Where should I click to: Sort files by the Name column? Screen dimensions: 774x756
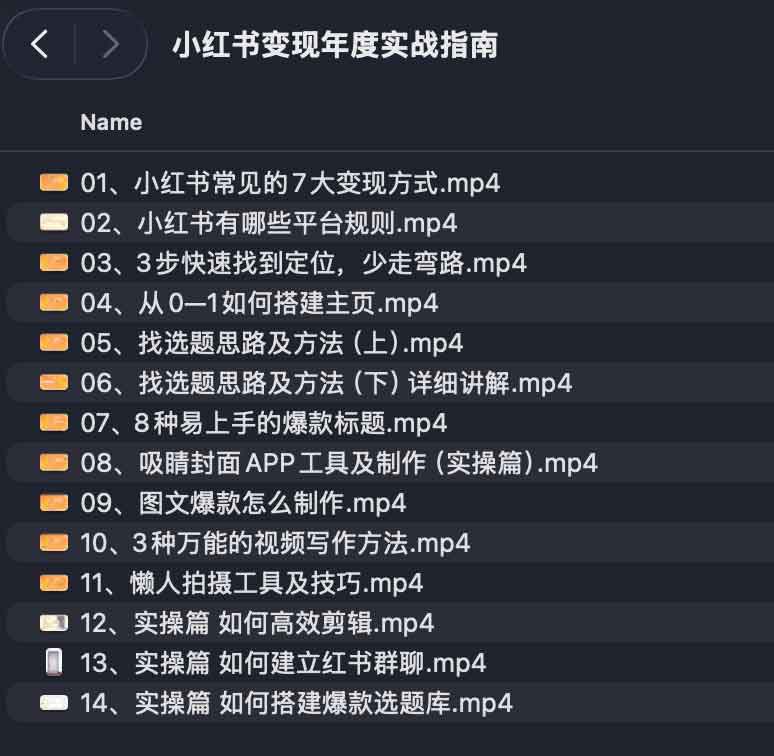tap(111, 122)
